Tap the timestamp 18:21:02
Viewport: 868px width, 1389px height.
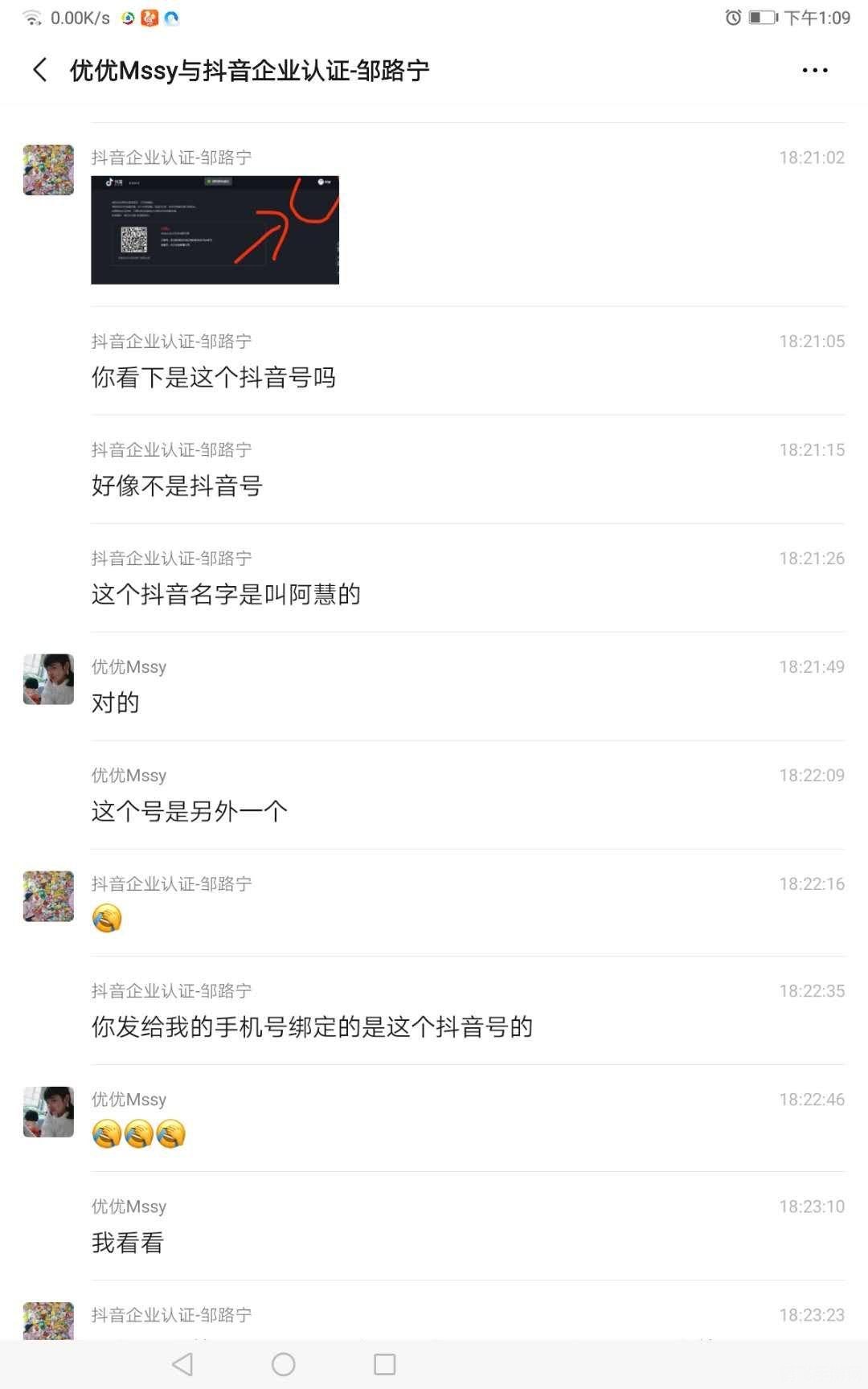(x=813, y=158)
